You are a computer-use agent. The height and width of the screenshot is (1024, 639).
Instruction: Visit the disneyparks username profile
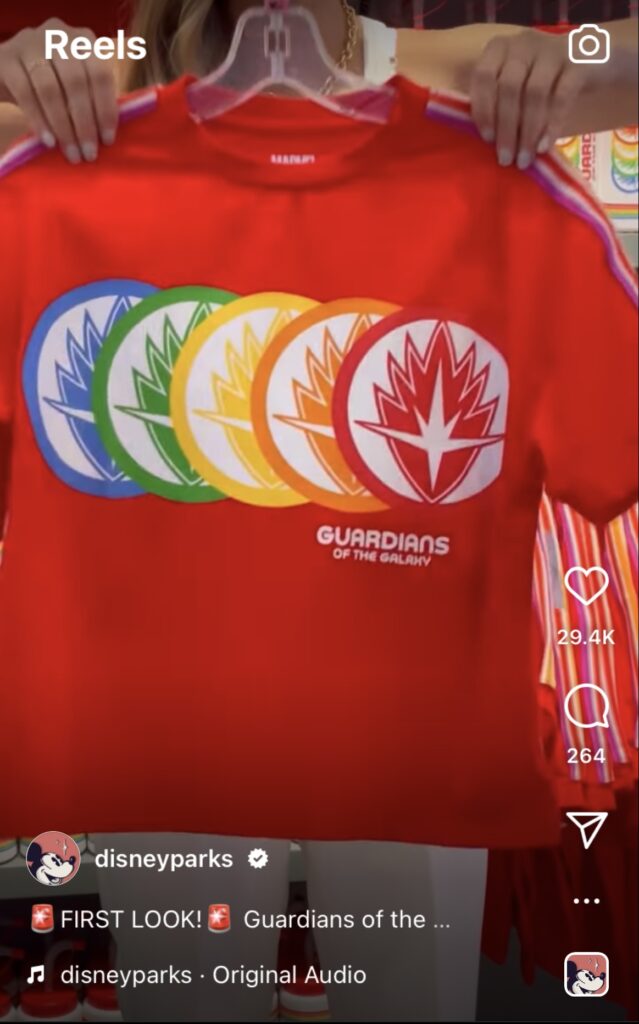163,859
